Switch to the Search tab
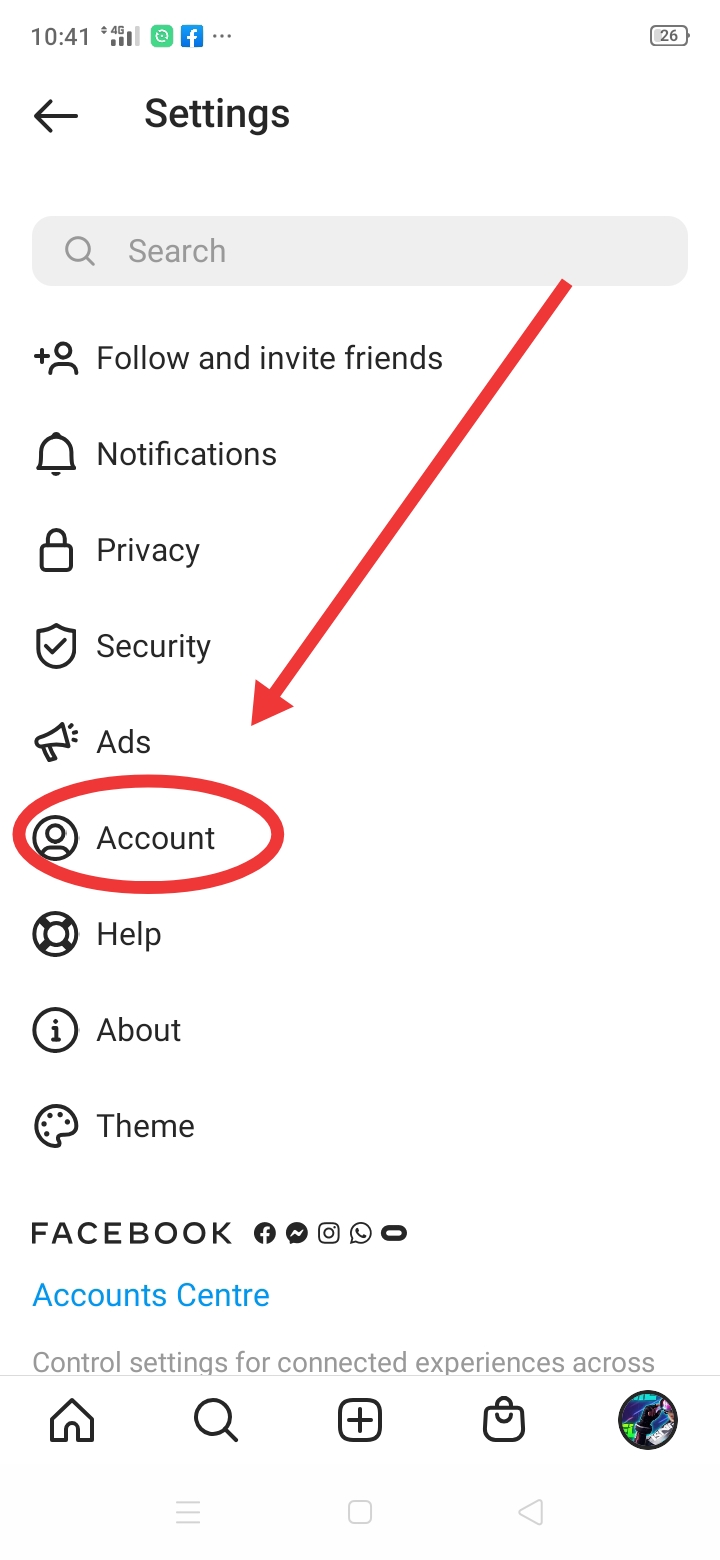Viewport: 720px width, 1560px height. 216,1420
